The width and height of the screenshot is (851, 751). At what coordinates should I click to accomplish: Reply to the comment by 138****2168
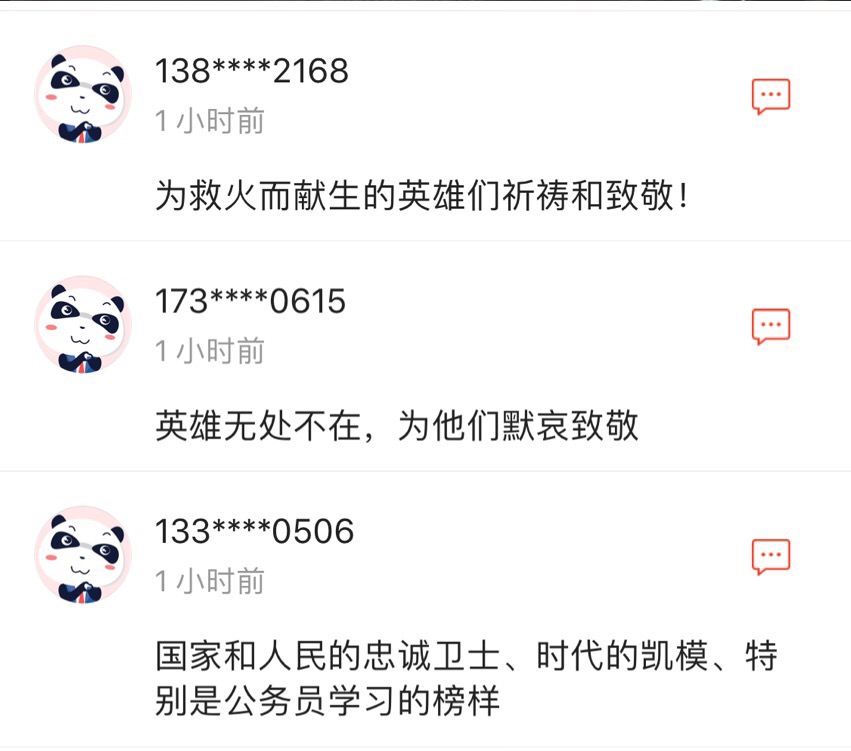(x=770, y=96)
